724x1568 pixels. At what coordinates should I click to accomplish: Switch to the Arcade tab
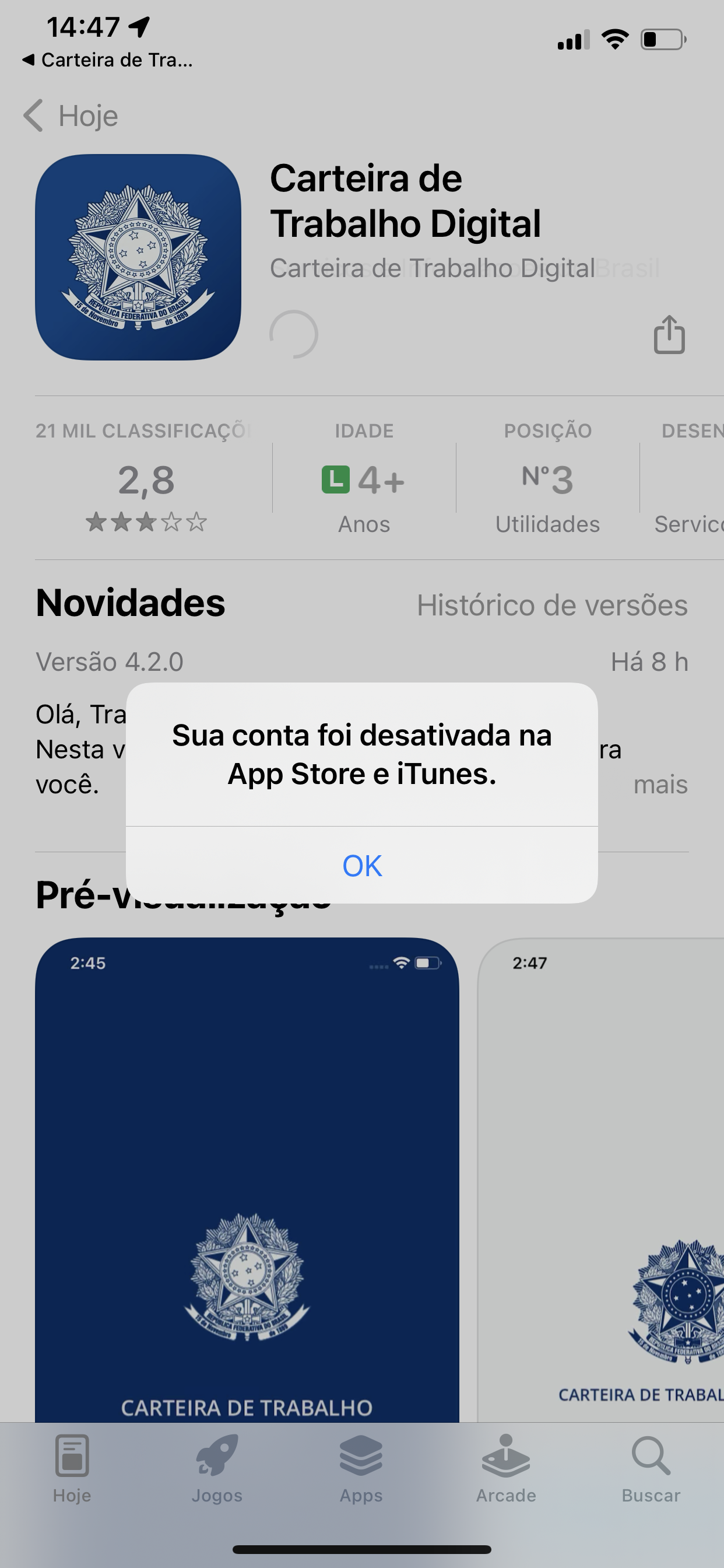(x=505, y=1468)
